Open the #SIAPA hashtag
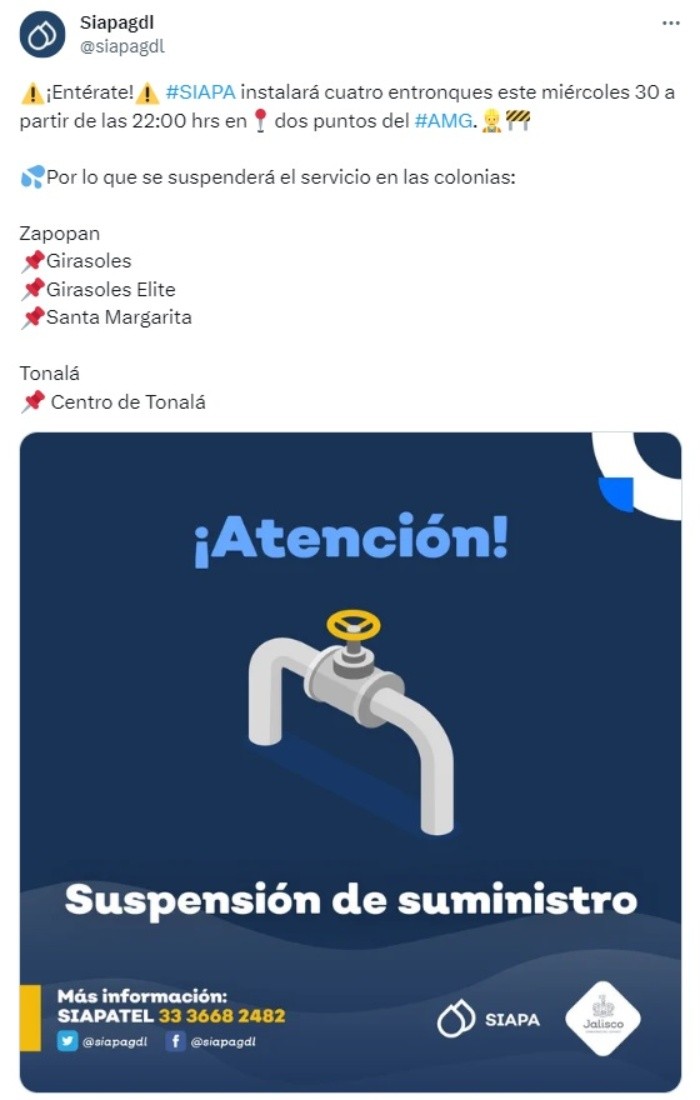The width and height of the screenshot is (700, 1100). (200, 93)
